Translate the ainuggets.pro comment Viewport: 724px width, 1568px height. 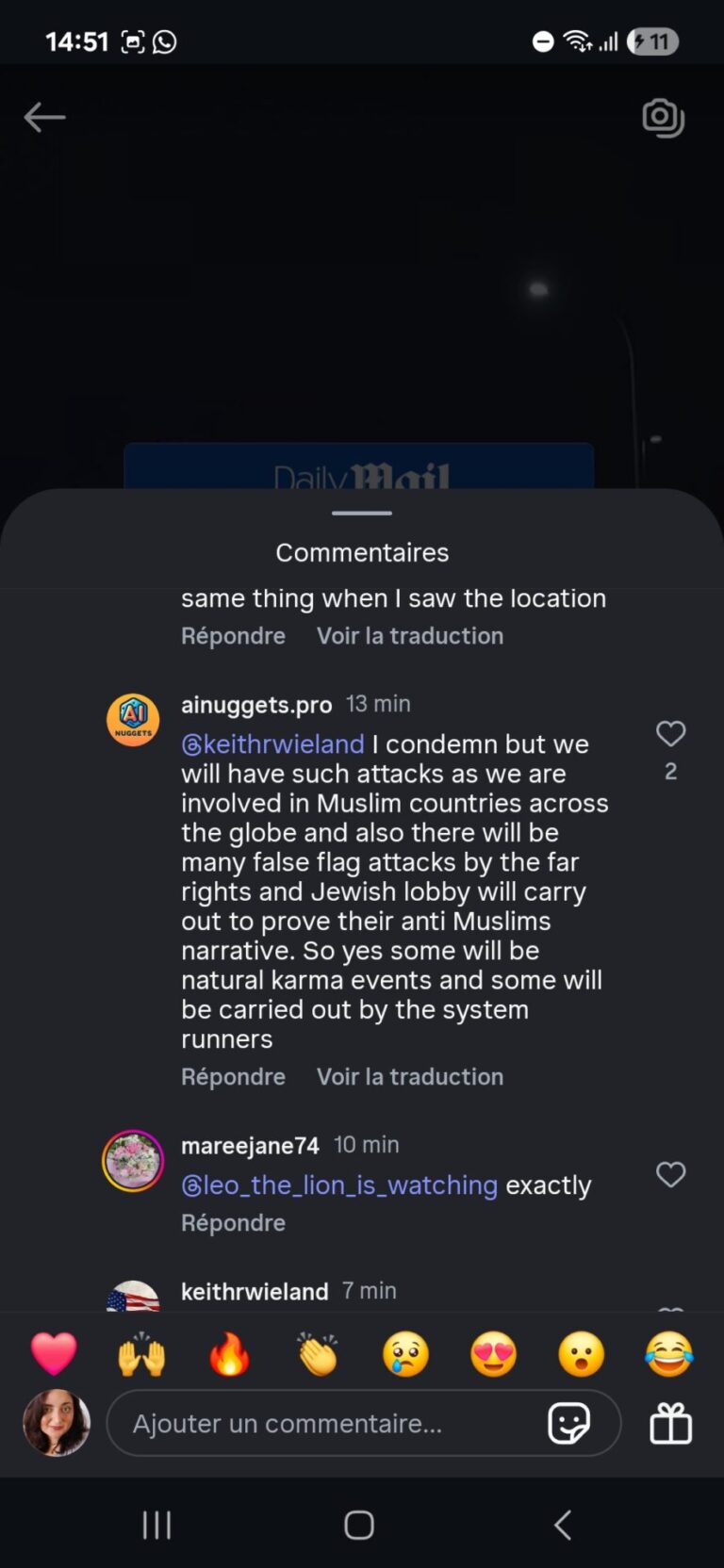coord(409,1077)
